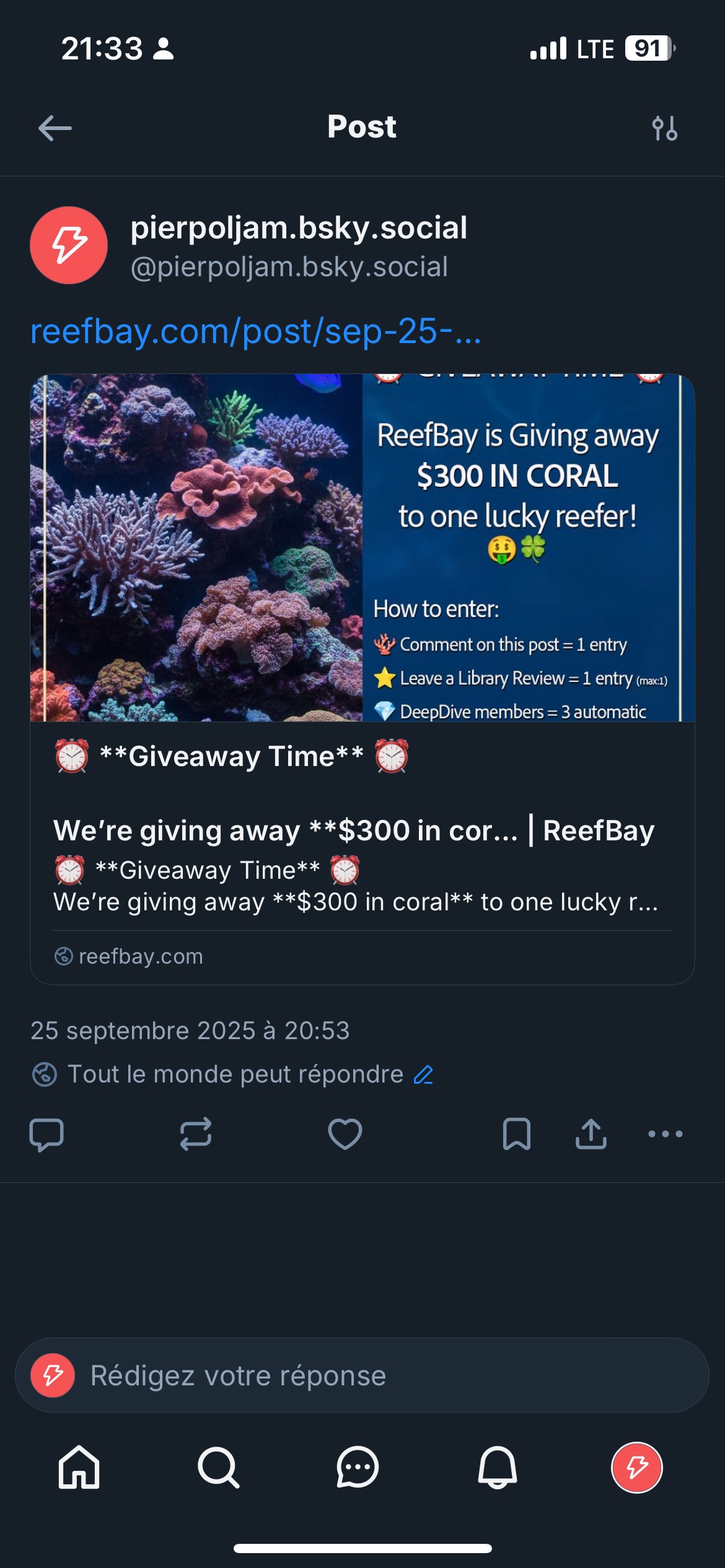Like the giveaway post

tap(345, 1135)
